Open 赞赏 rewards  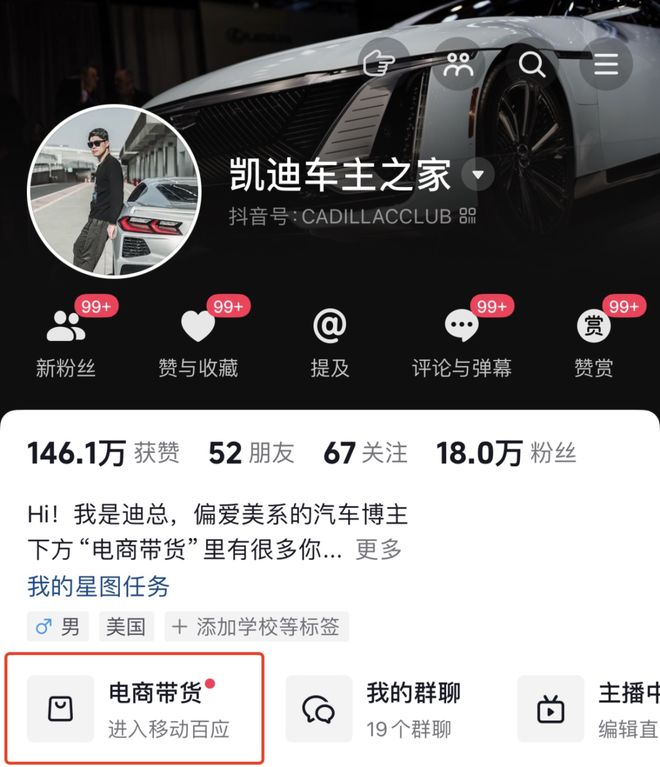click(x=593, y=343)
